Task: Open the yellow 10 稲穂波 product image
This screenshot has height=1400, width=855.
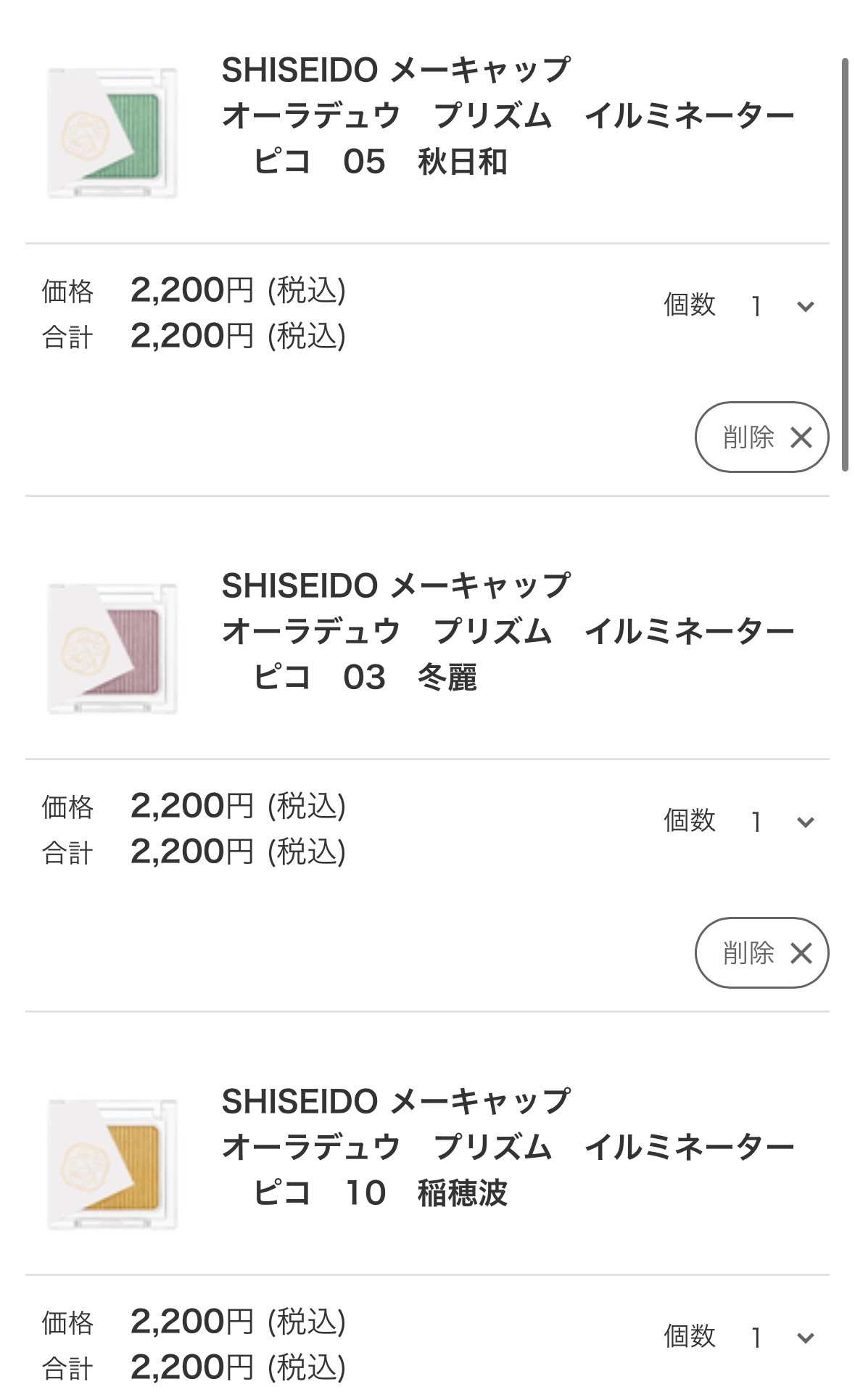Action: click(x=112, y=1164)
